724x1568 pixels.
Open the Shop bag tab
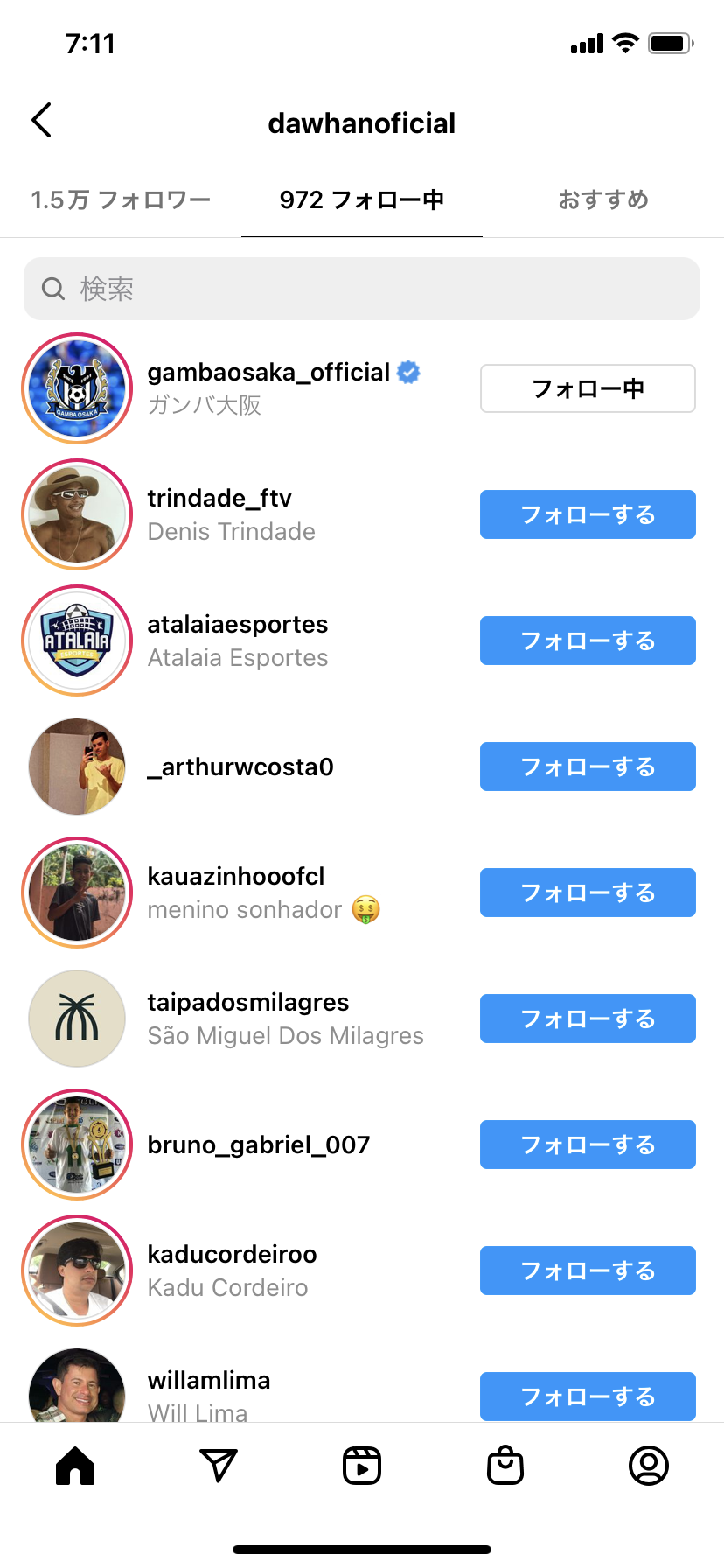click(x=505, y=1466)
